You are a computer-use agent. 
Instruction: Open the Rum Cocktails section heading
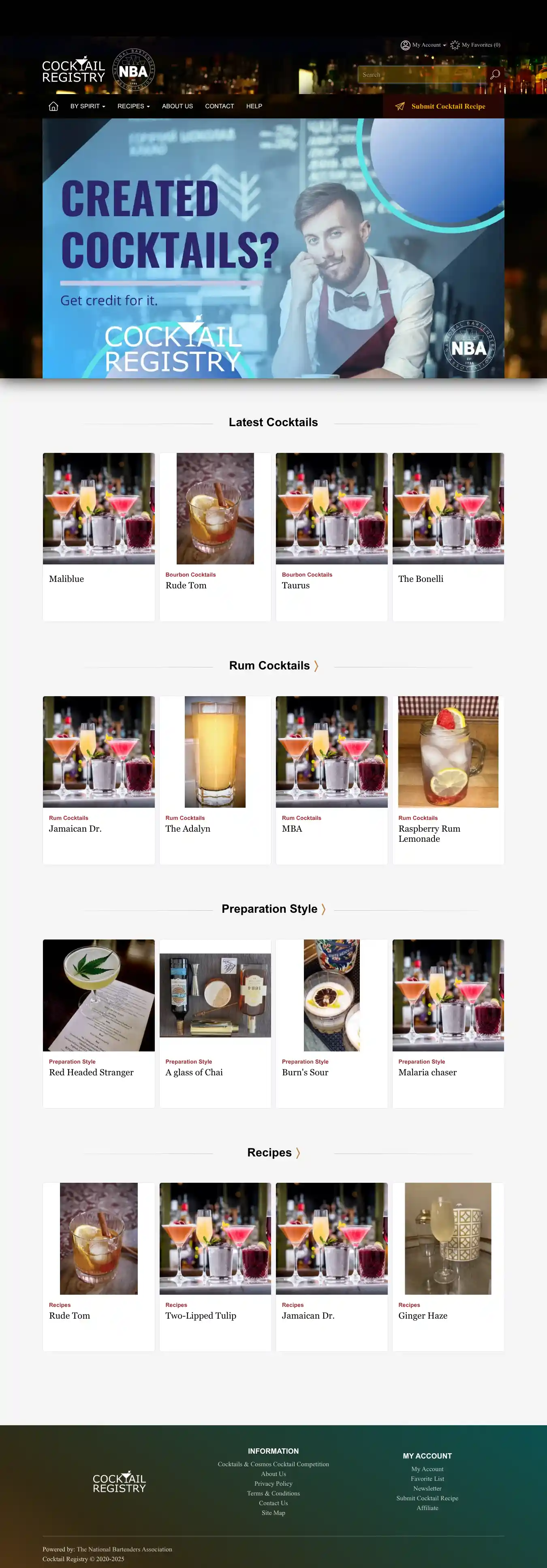tap(269, 666)
